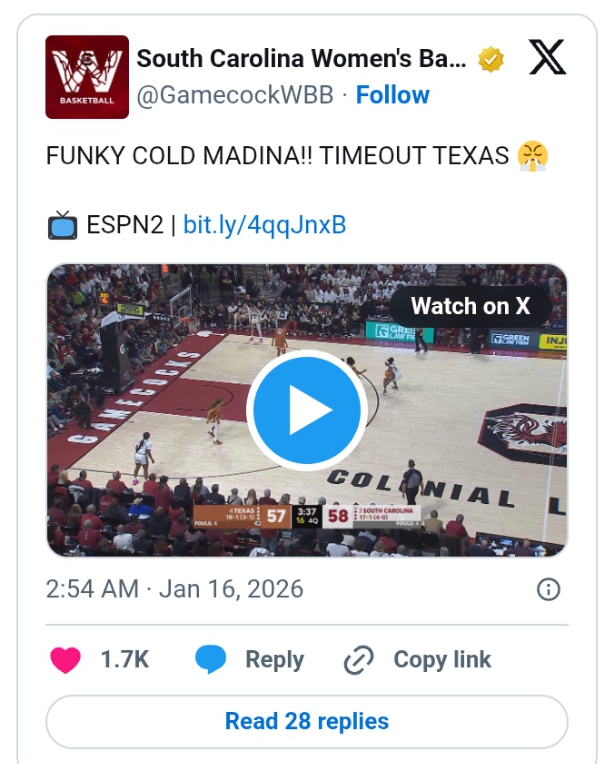Screen dimensions: 611x764
Task: View South Carolina Women's Basketball account name
Action: (x=301, y=59)
